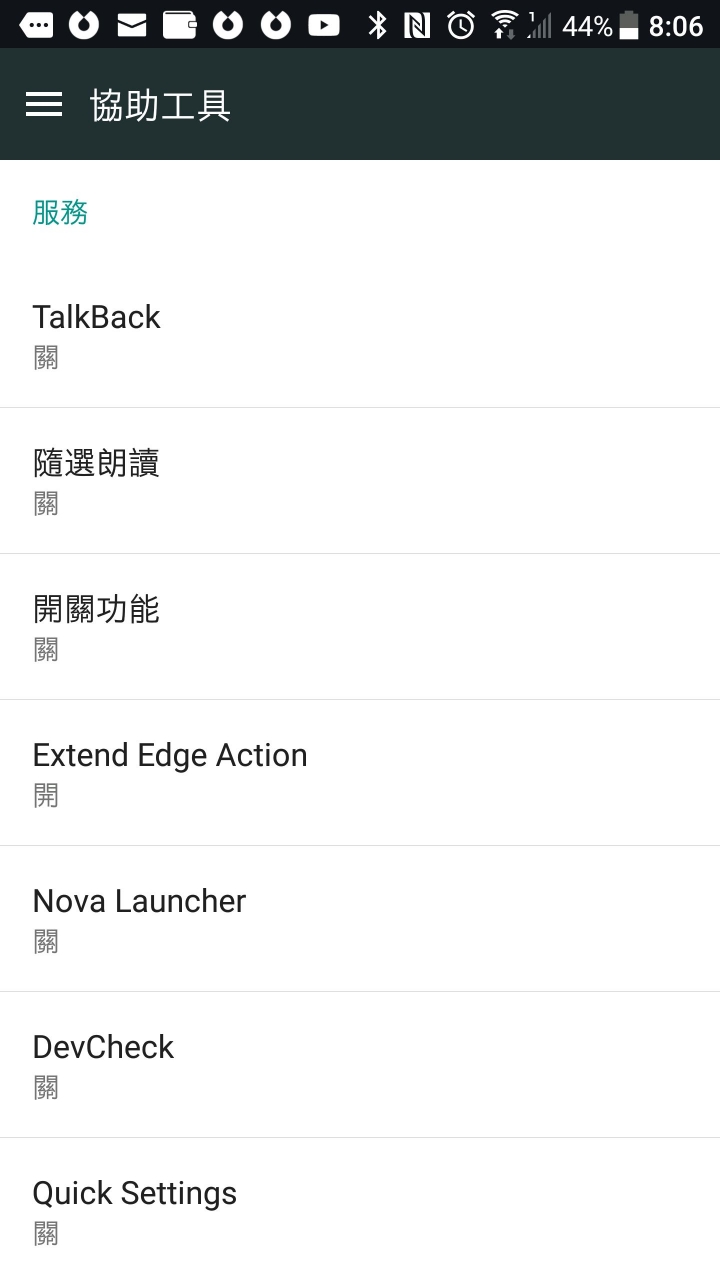Viewport: 720px width, 1280px height.
Task: Open Extend Edge Action accessibility settings
Action: tap(360, 773)
